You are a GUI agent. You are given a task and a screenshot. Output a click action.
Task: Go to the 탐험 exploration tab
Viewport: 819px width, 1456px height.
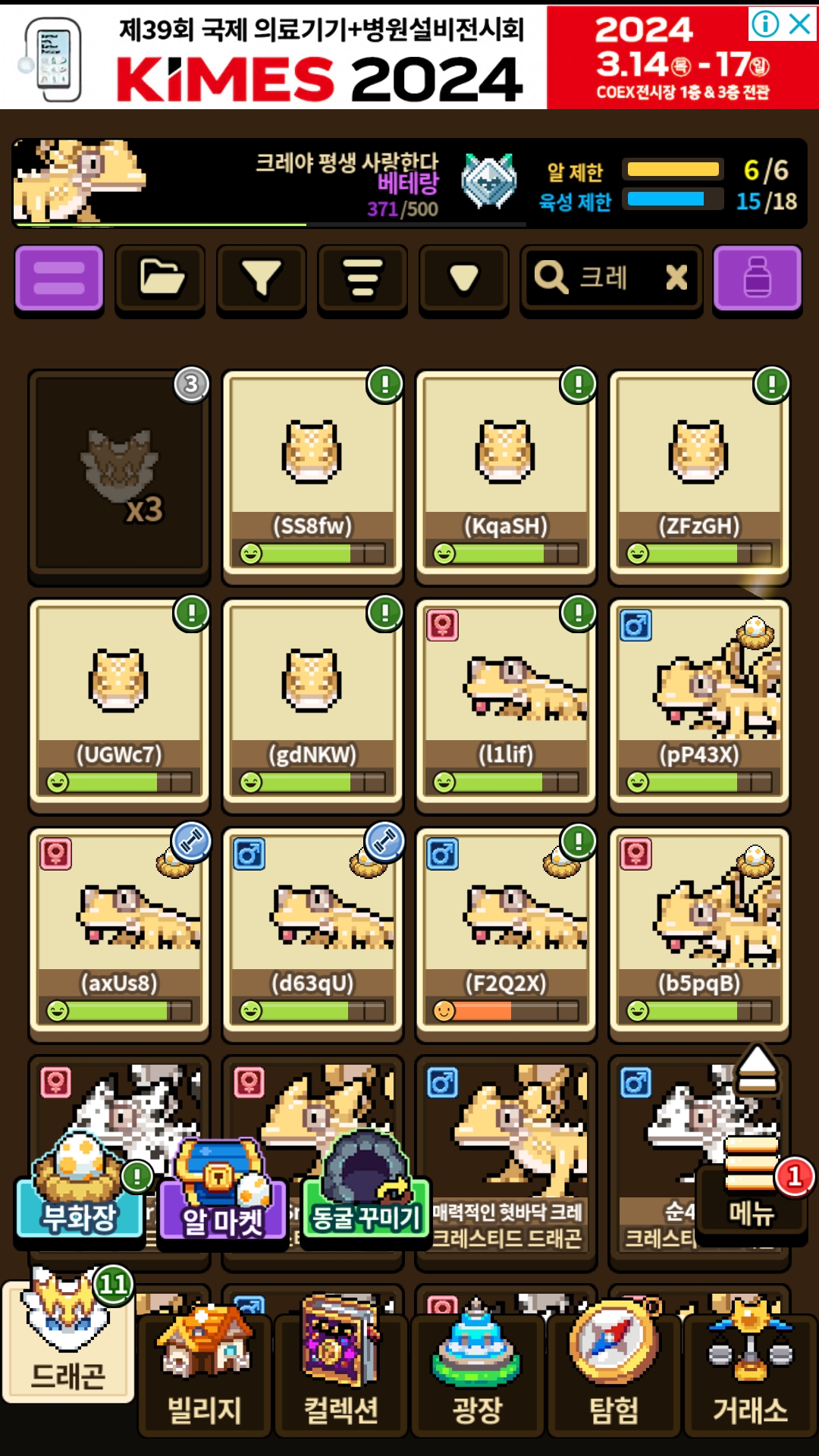(614, 1373)
